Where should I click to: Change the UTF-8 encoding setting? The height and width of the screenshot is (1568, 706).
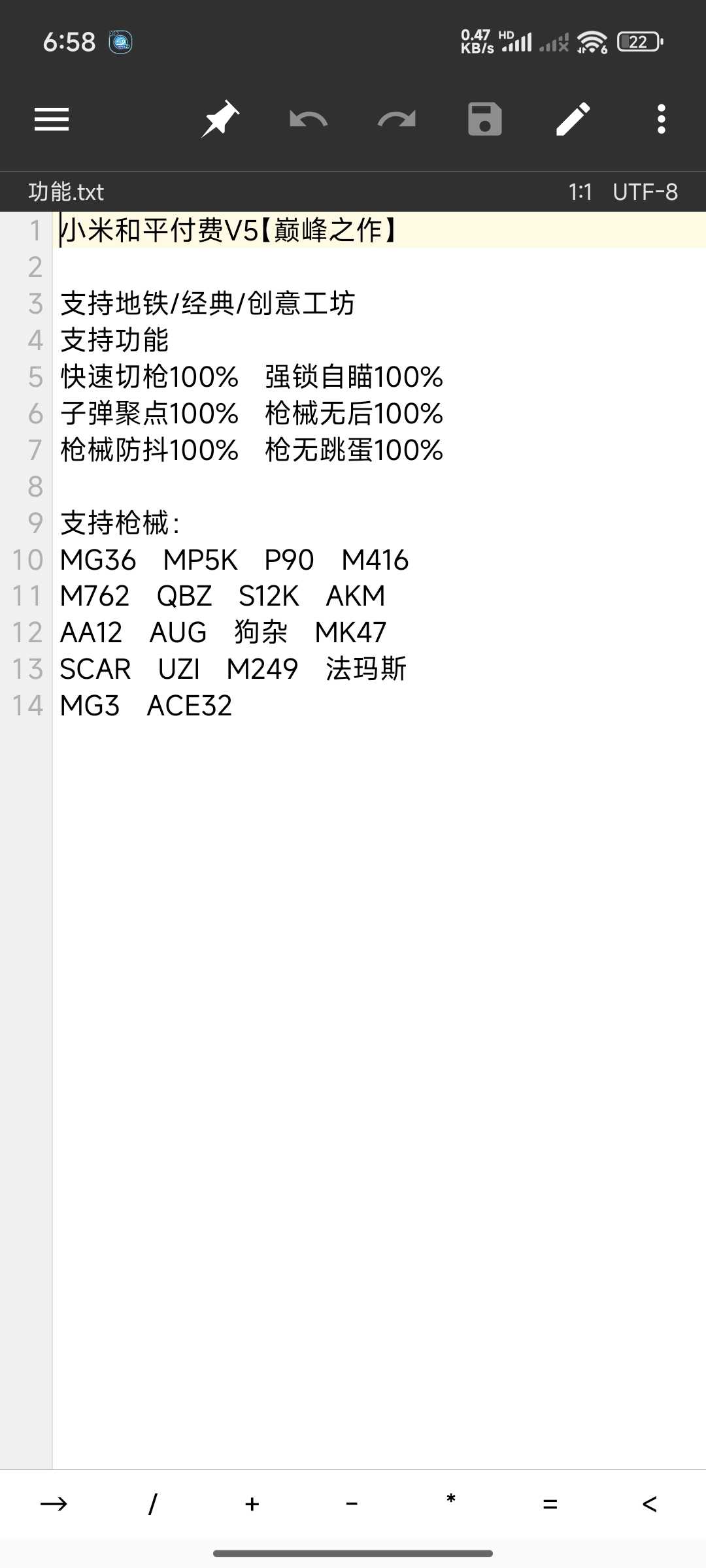[645, 192]
